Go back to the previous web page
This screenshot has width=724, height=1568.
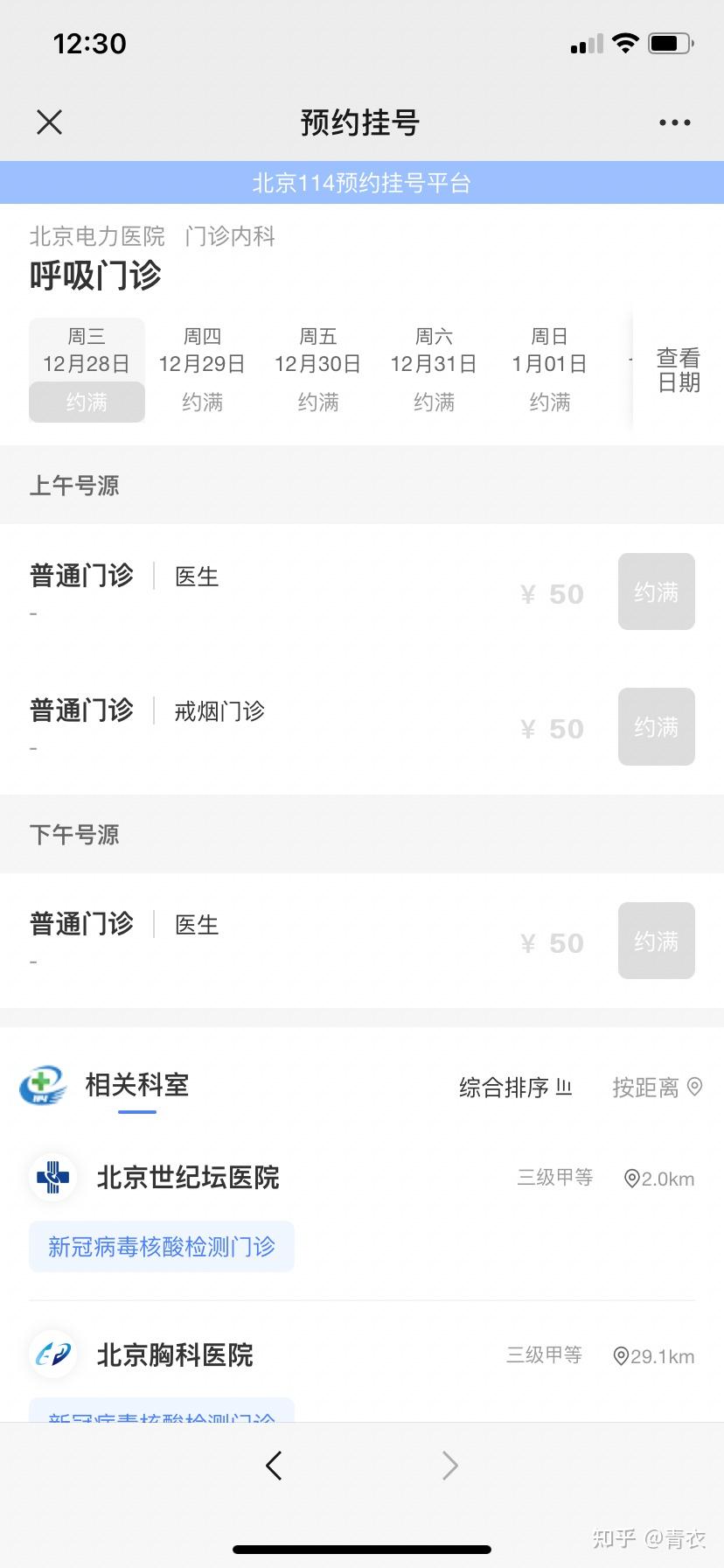[x=274, y=1466]
